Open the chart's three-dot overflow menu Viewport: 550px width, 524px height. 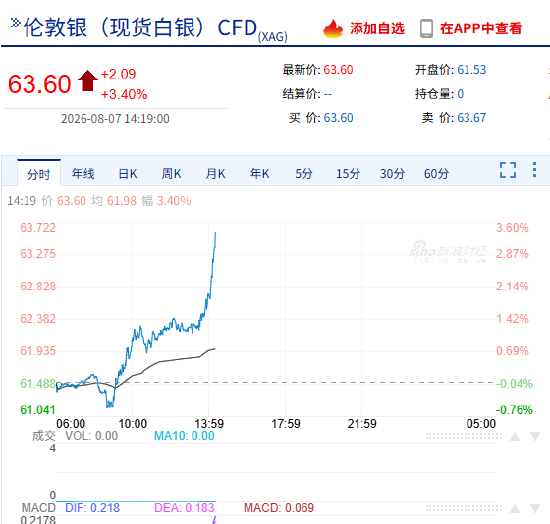pos(534,170)
